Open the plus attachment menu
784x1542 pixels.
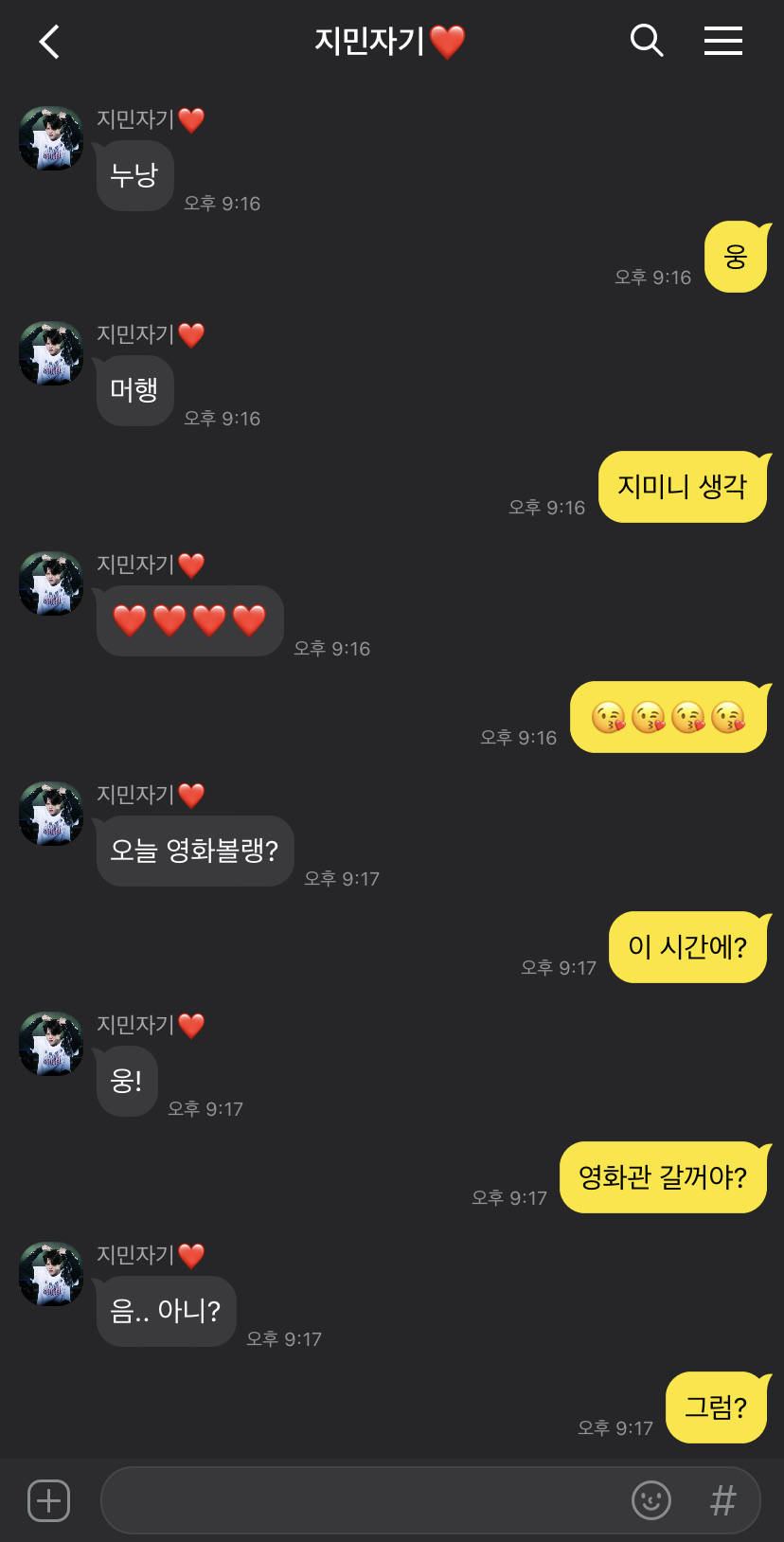coord(49,1500)
